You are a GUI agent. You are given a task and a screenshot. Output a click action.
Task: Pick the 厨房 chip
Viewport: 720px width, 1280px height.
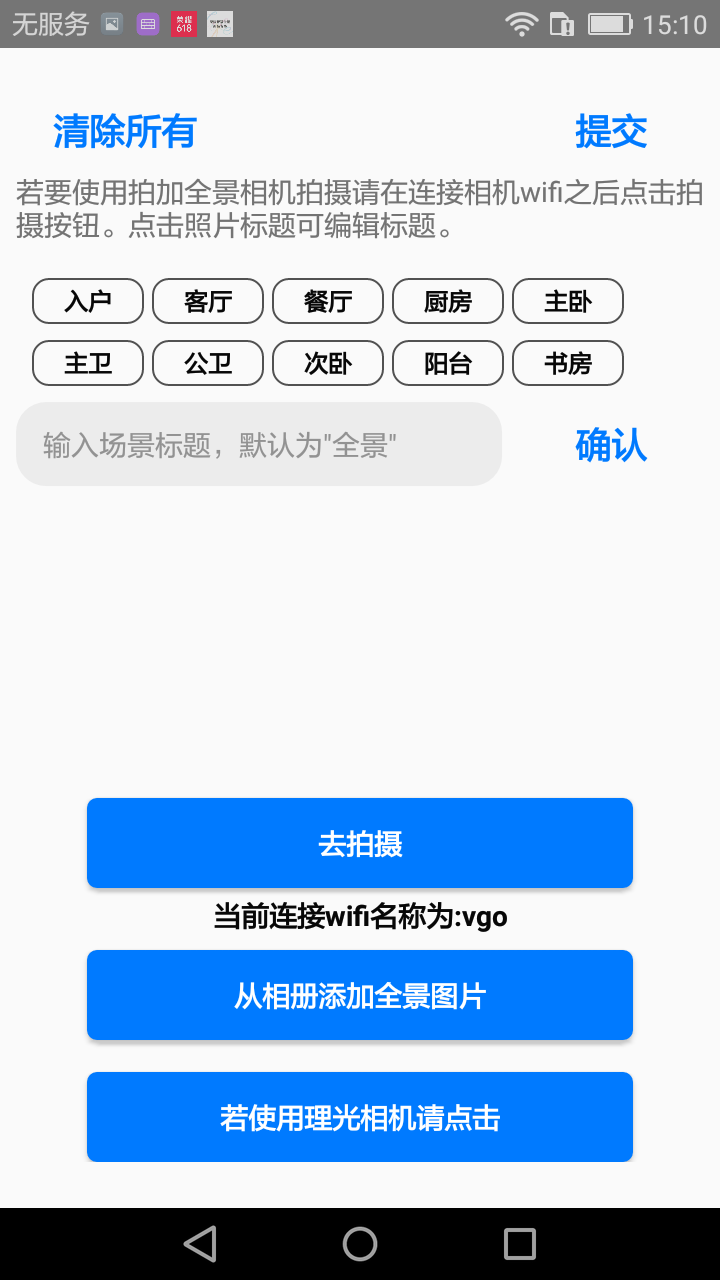tap(448, 301)
